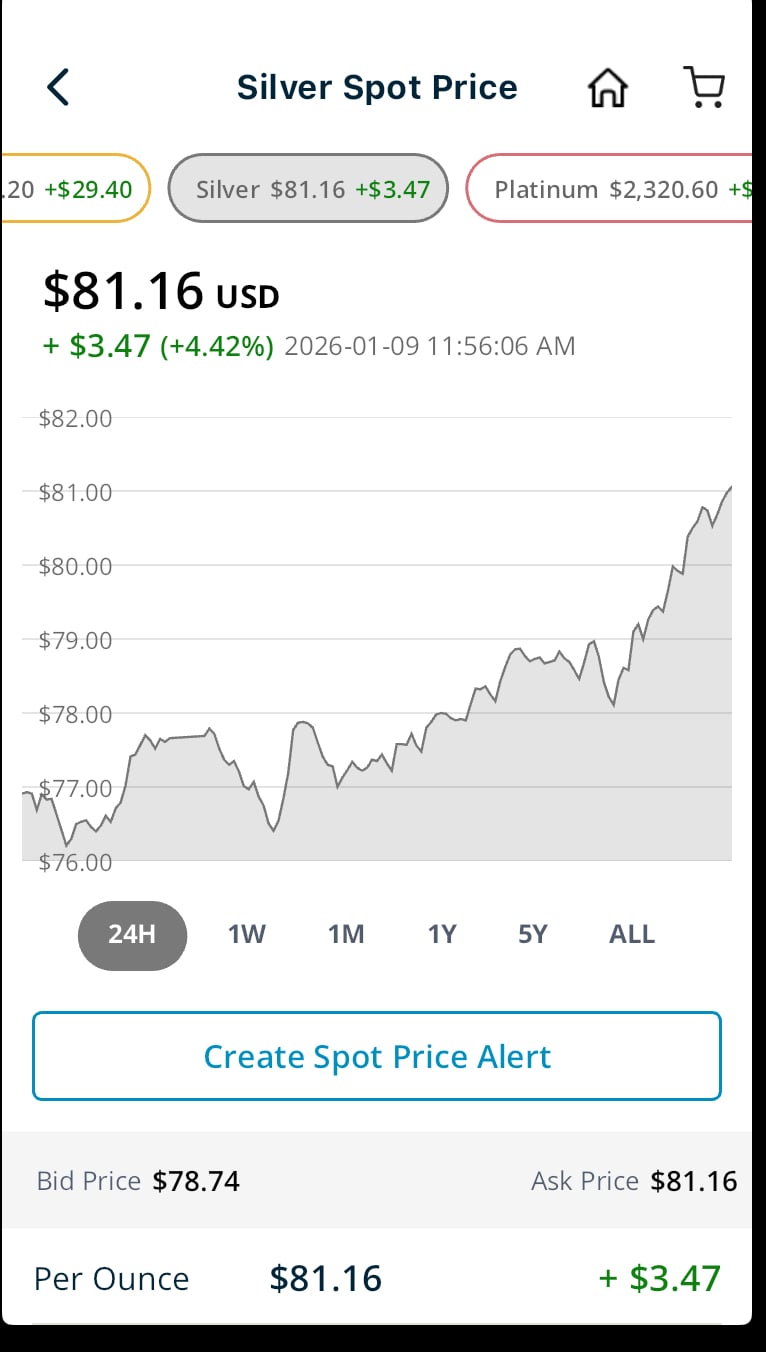Select the Silver price chip

tap(308, 189)
